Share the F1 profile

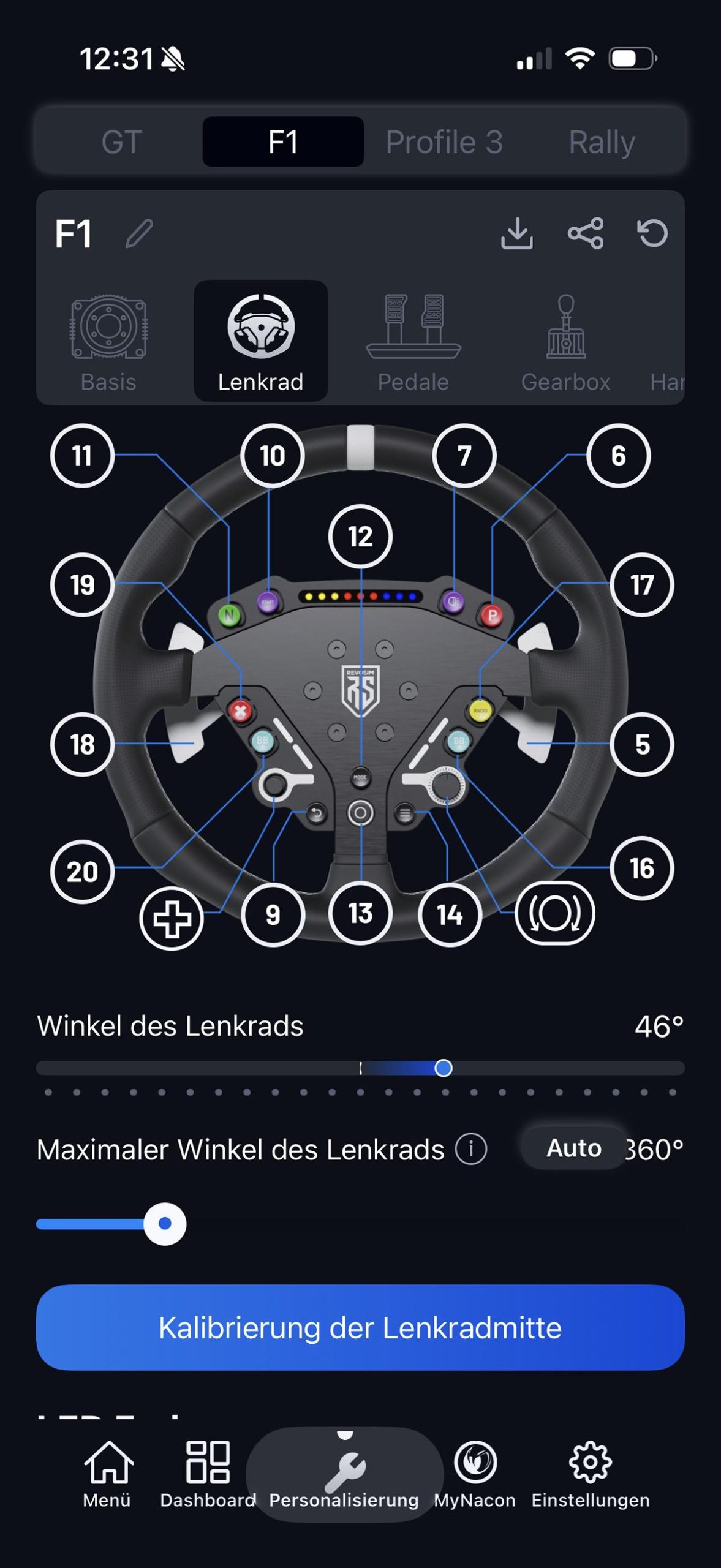tap(585, 233)
